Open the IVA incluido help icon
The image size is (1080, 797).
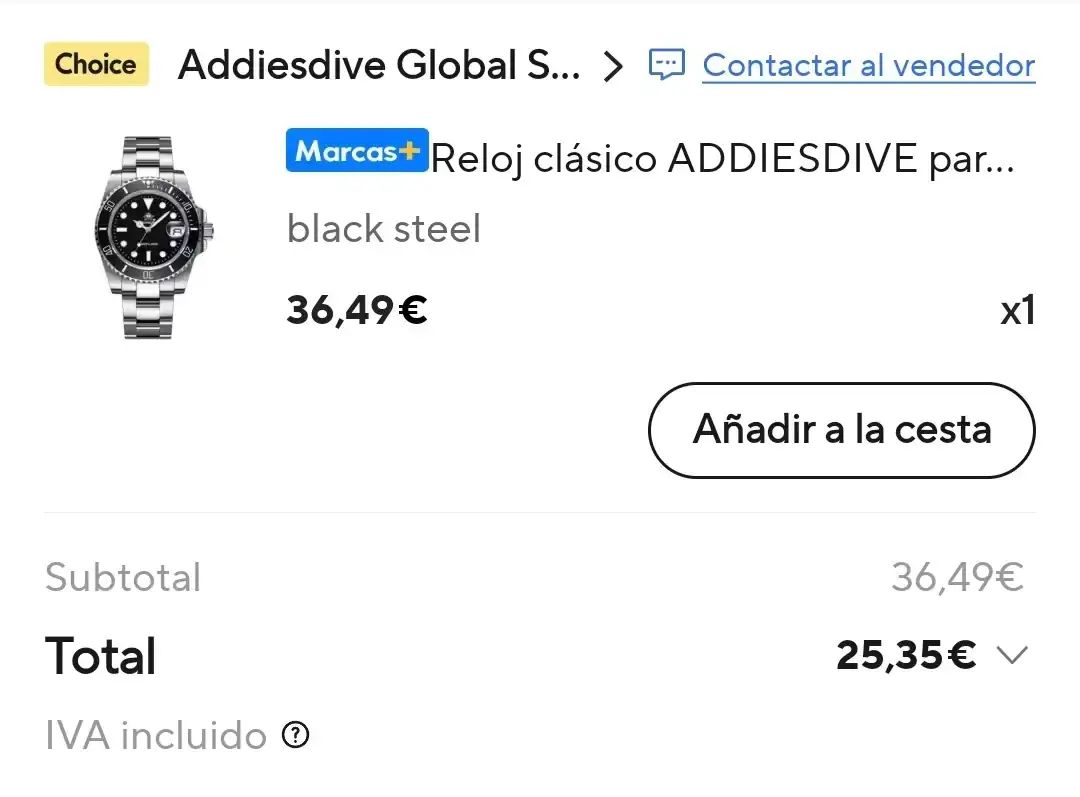click(295, 736)
